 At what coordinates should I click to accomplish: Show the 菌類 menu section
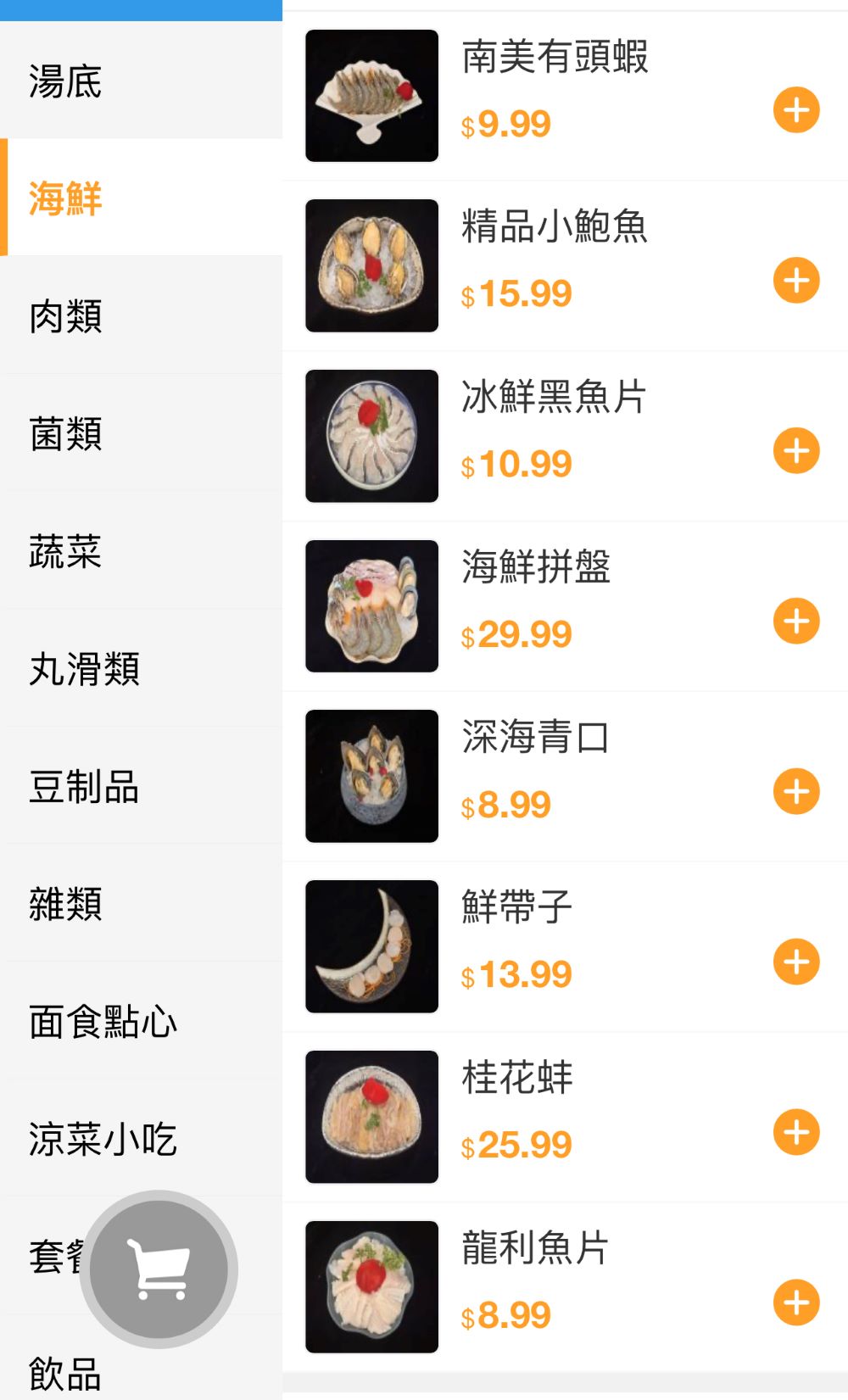click(65, 433)
